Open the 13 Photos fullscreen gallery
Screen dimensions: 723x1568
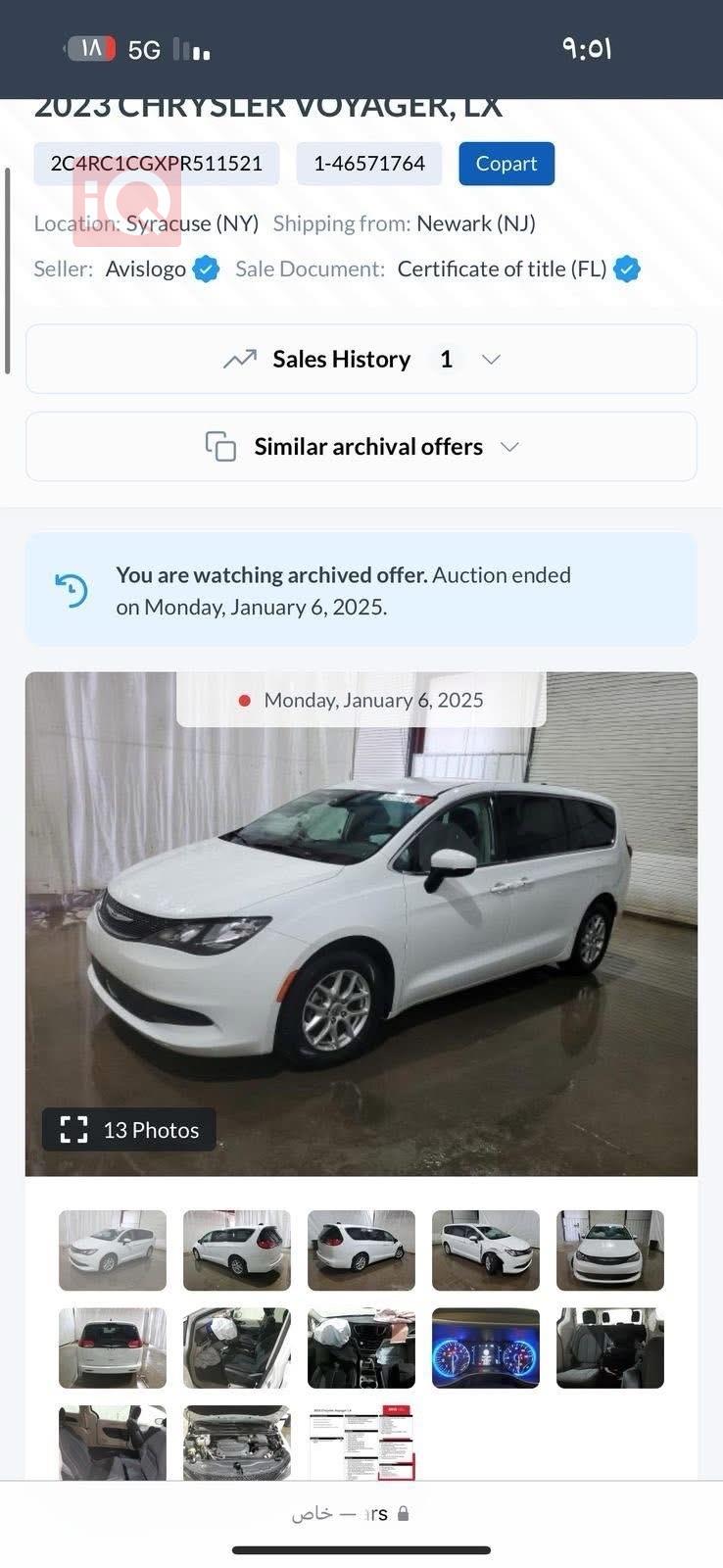[129, 1130]
